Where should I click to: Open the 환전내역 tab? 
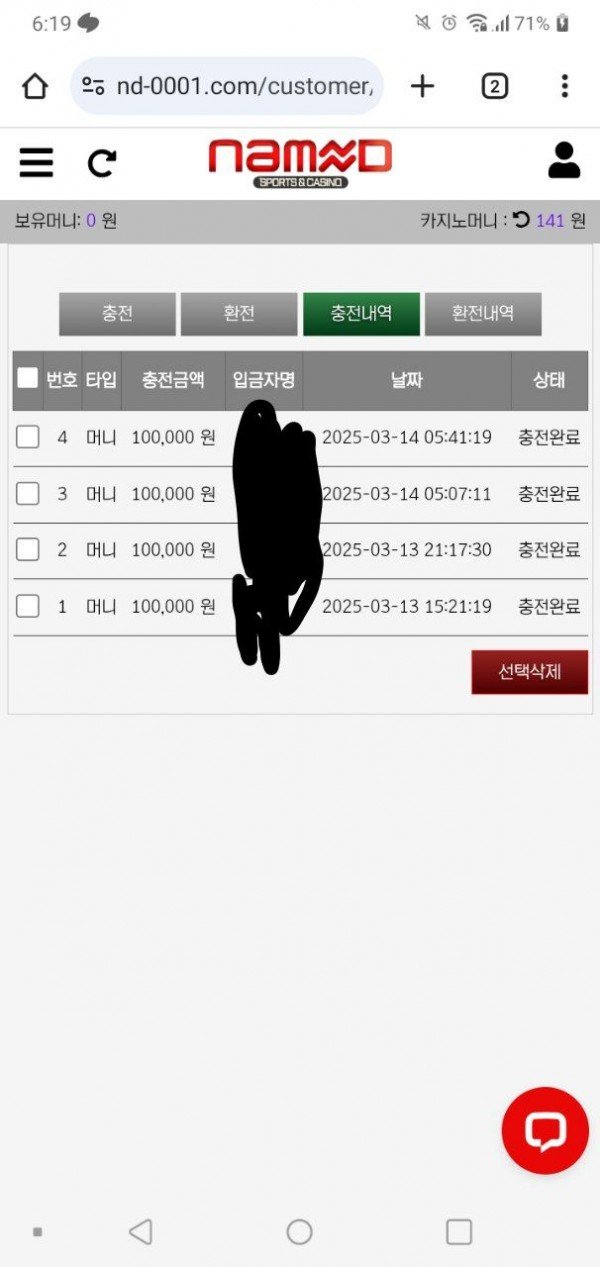(483, 314)
